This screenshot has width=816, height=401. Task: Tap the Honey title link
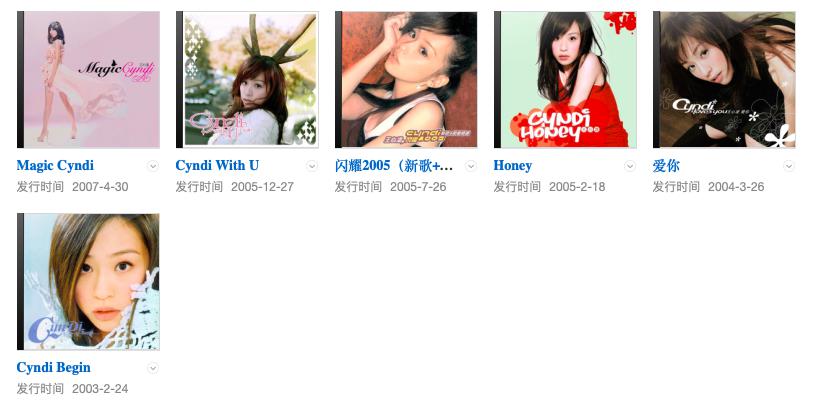point(513,166)
